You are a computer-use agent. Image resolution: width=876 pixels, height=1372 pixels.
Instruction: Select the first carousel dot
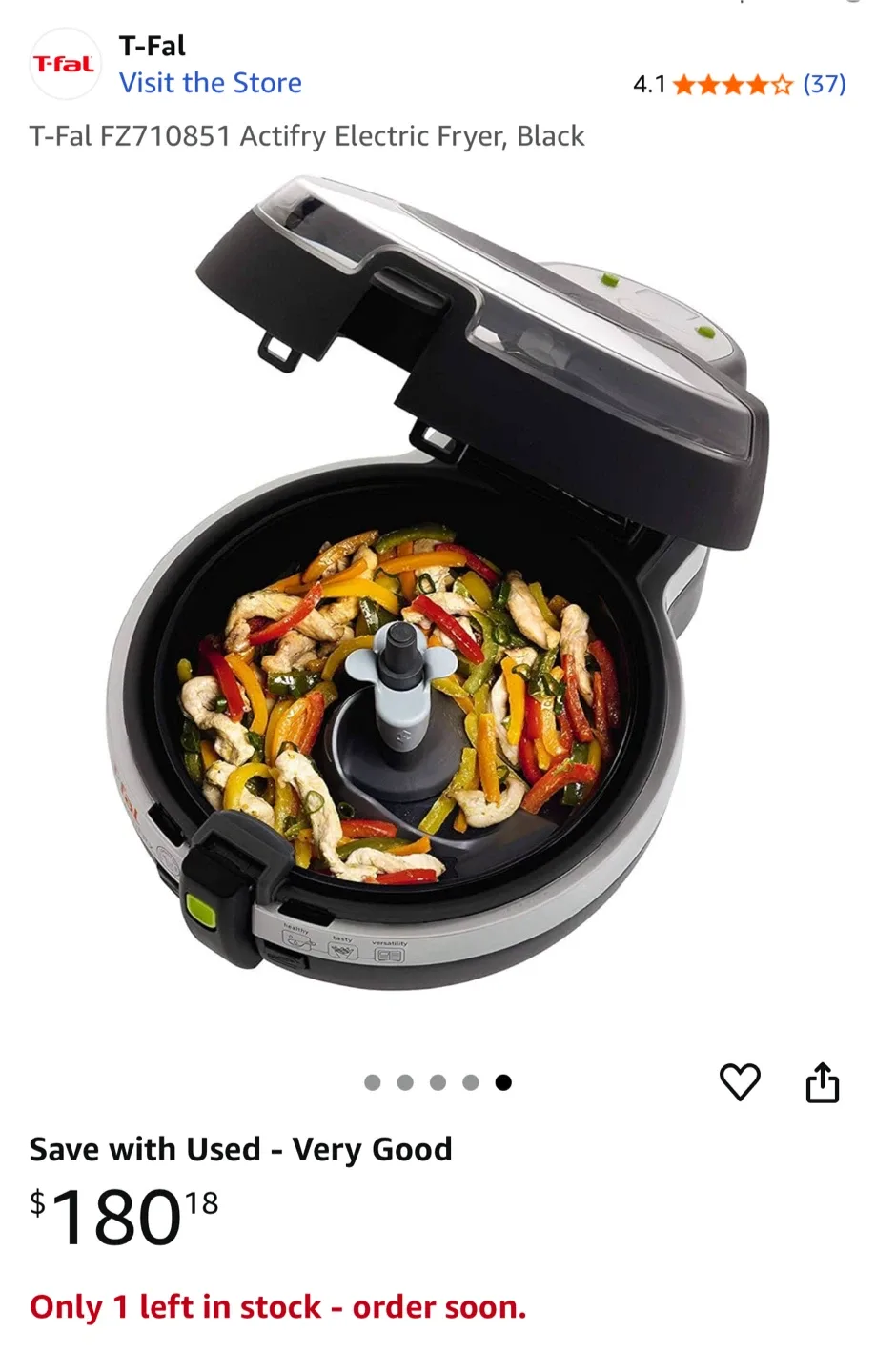tap(373, 1082)
